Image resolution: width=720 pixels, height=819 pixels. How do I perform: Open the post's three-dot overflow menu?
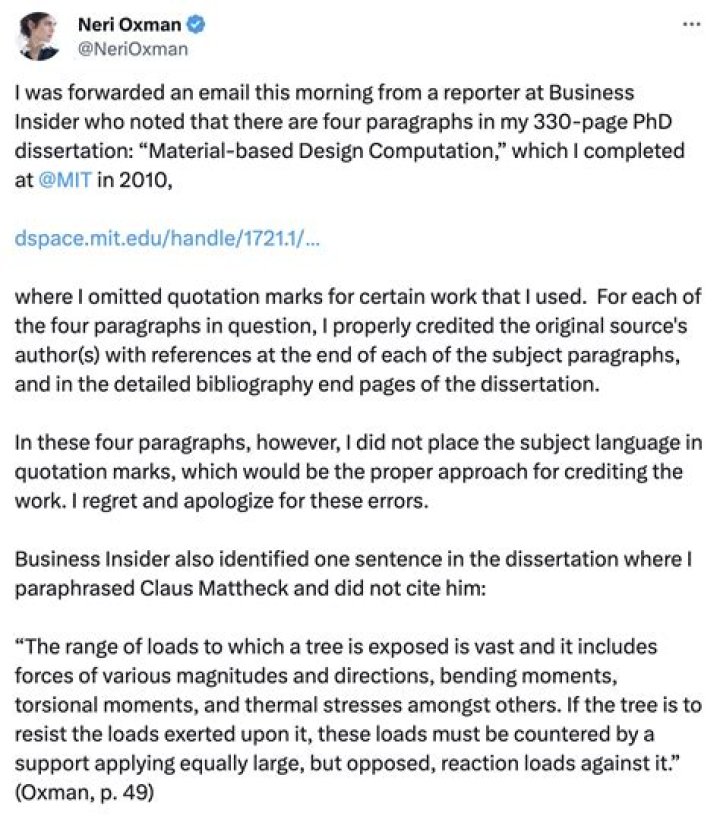[690, 23]
